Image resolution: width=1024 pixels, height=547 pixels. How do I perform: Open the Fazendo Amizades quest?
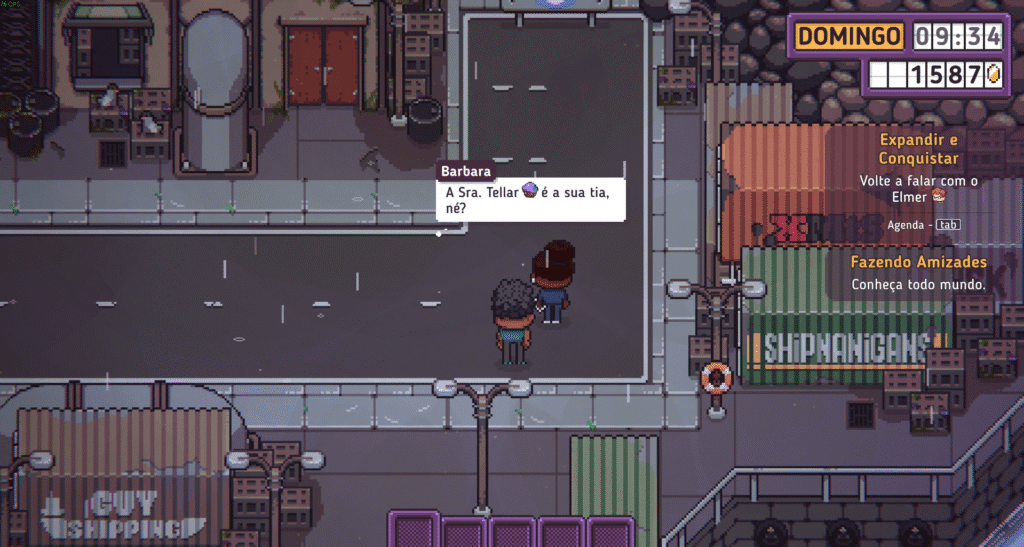(x=918, y=262)
